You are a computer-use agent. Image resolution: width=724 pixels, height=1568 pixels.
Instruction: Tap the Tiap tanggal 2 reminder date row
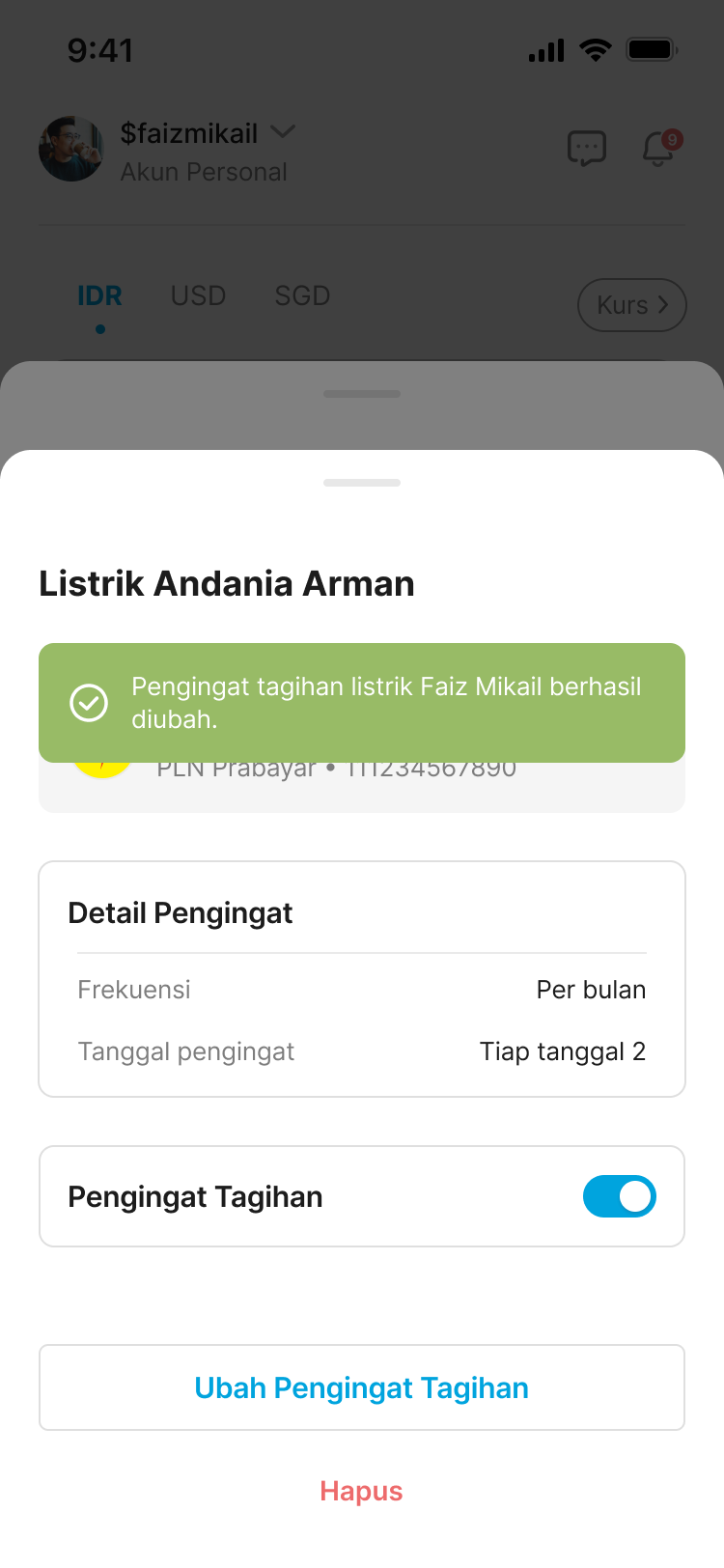tap(361, 1051)
